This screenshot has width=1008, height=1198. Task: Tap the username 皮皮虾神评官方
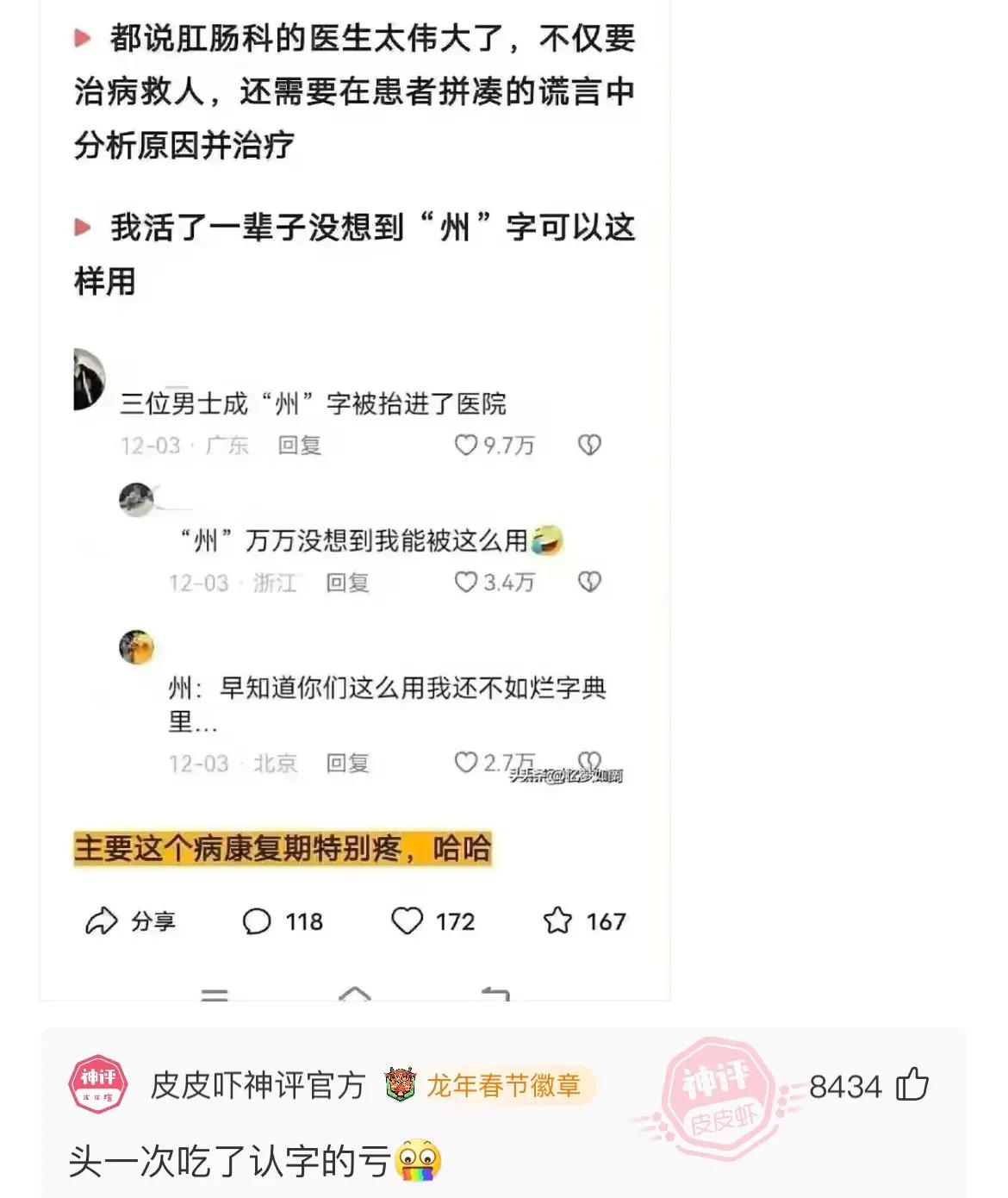pyautogui.click(x=258, y=1085)
